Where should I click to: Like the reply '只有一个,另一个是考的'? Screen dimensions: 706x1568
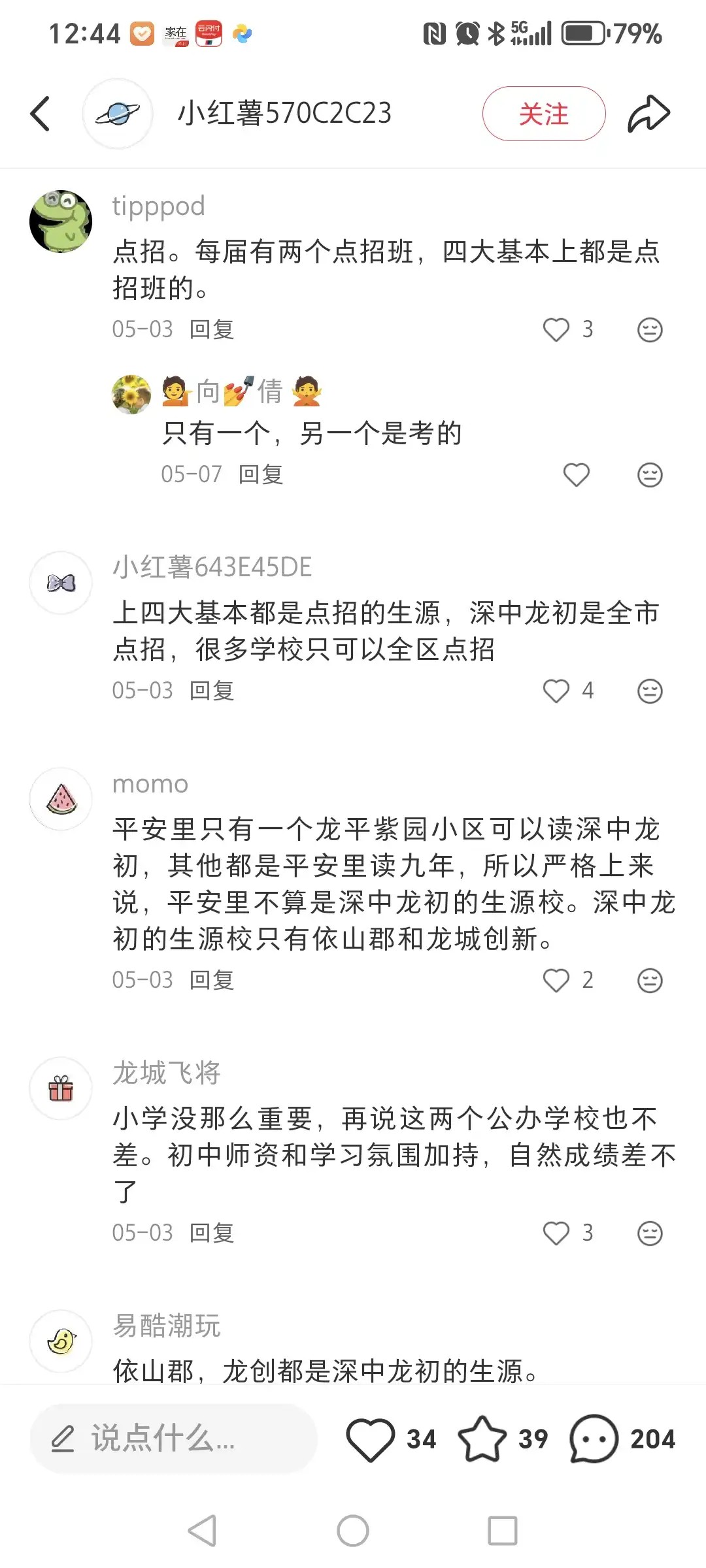(x=576, y=475)
